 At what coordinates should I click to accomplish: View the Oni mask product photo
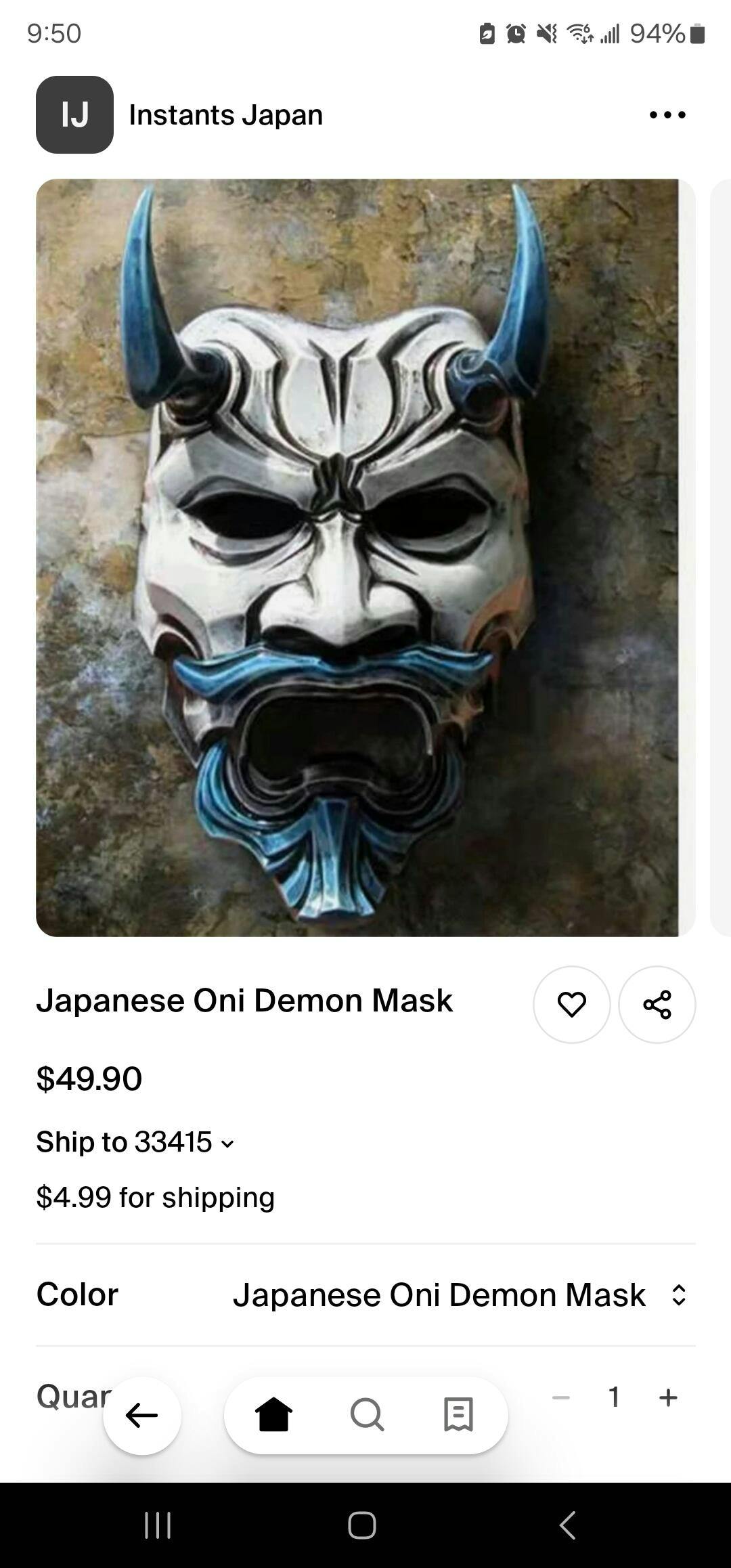(357, 557)
